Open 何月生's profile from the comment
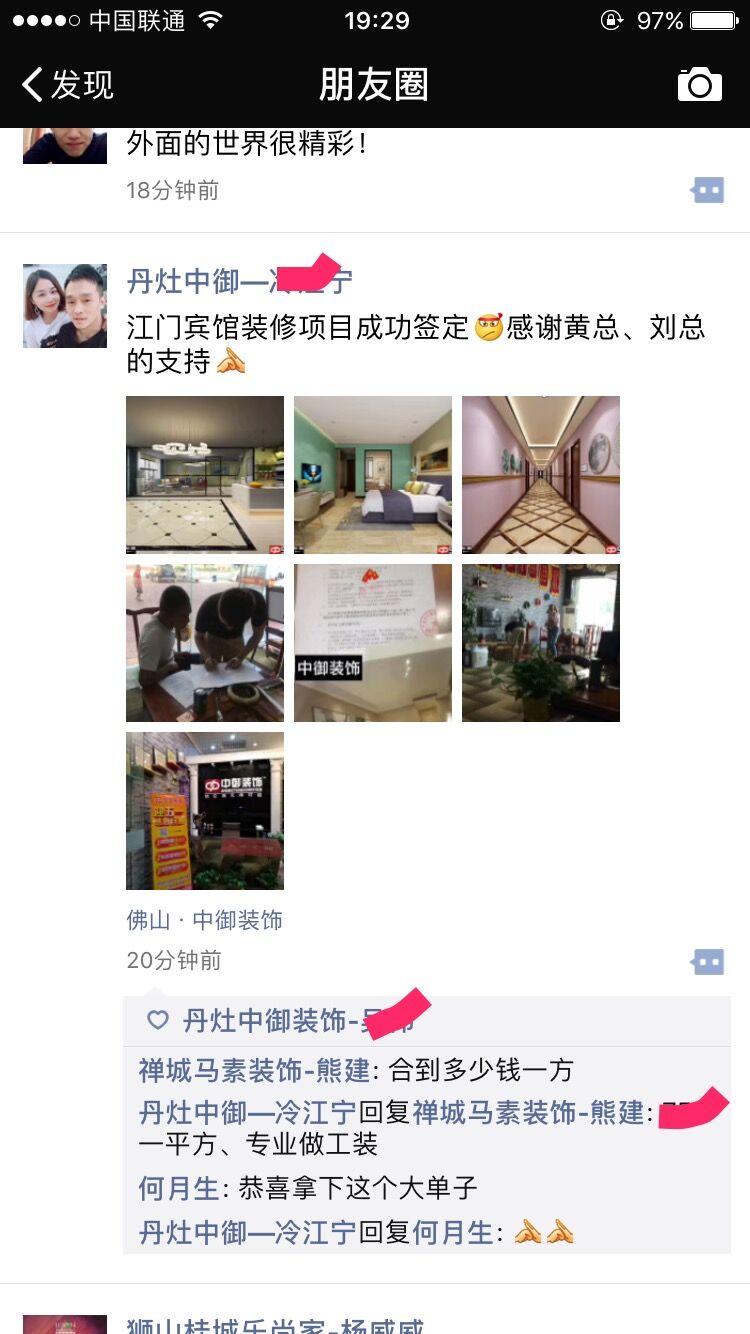This screenshot has height=1334, width=750. click(x=178, y=1188)
